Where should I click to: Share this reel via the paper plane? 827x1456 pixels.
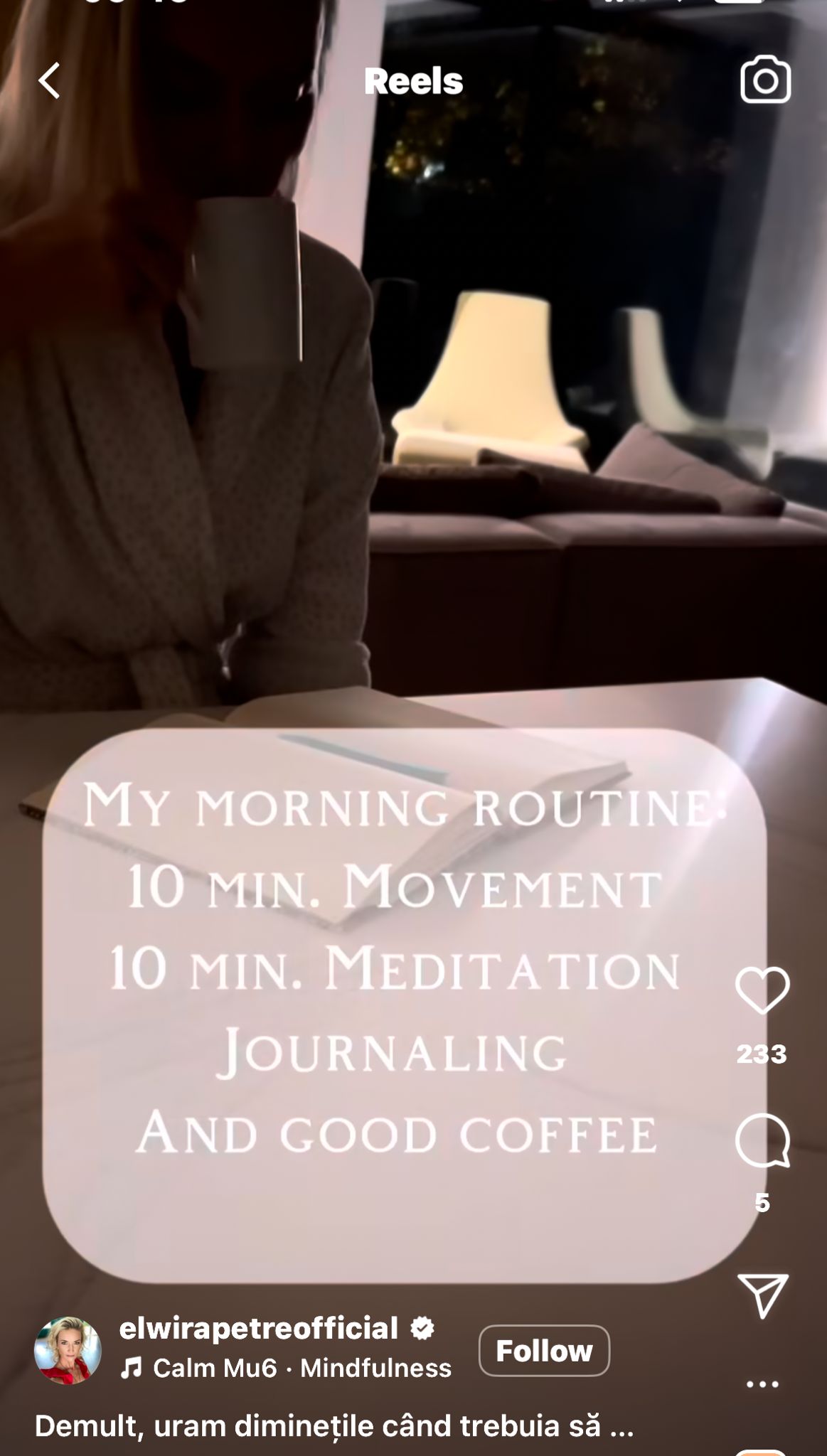762,1295
